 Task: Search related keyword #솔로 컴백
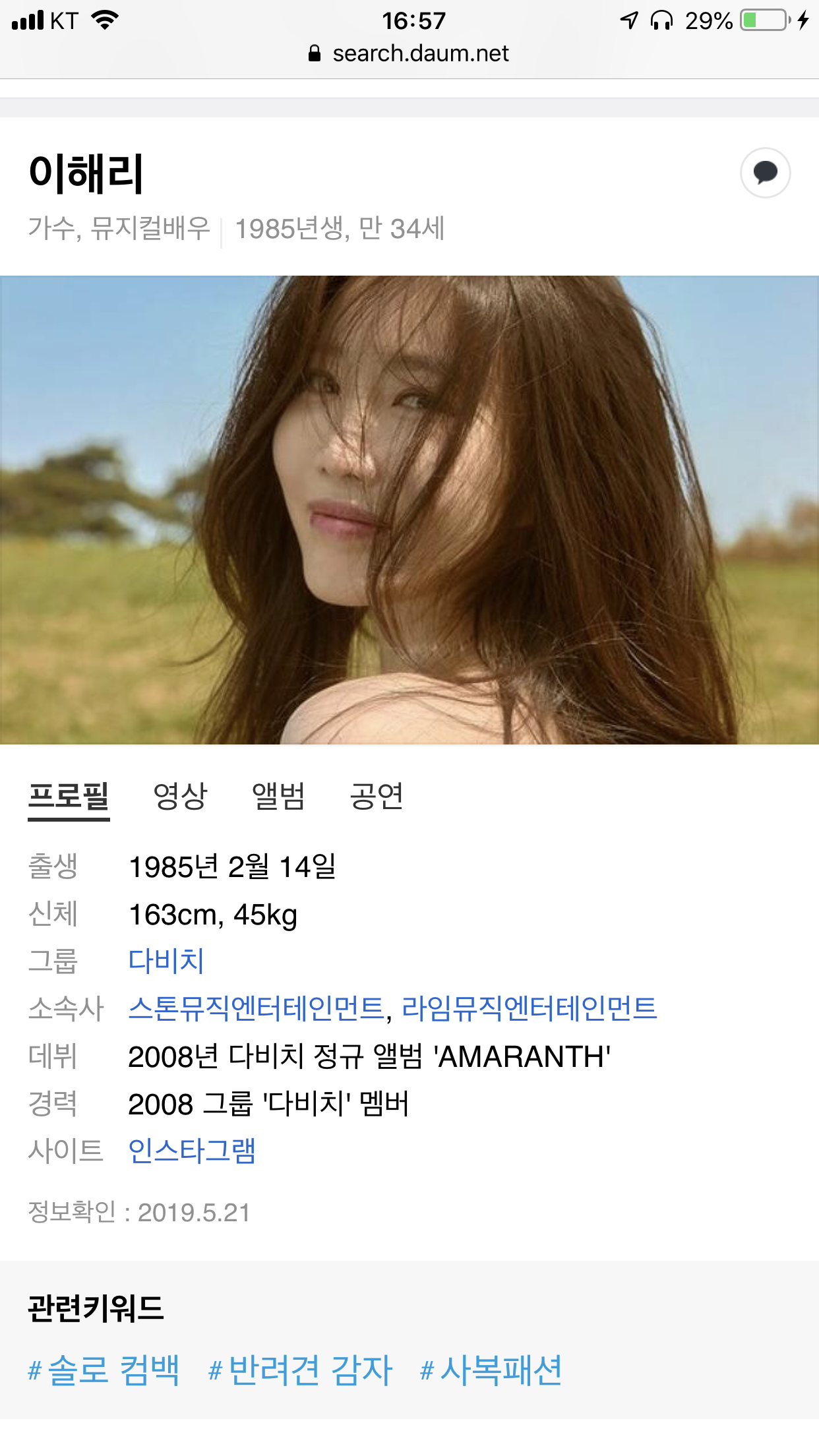[x=104, y=1370]
